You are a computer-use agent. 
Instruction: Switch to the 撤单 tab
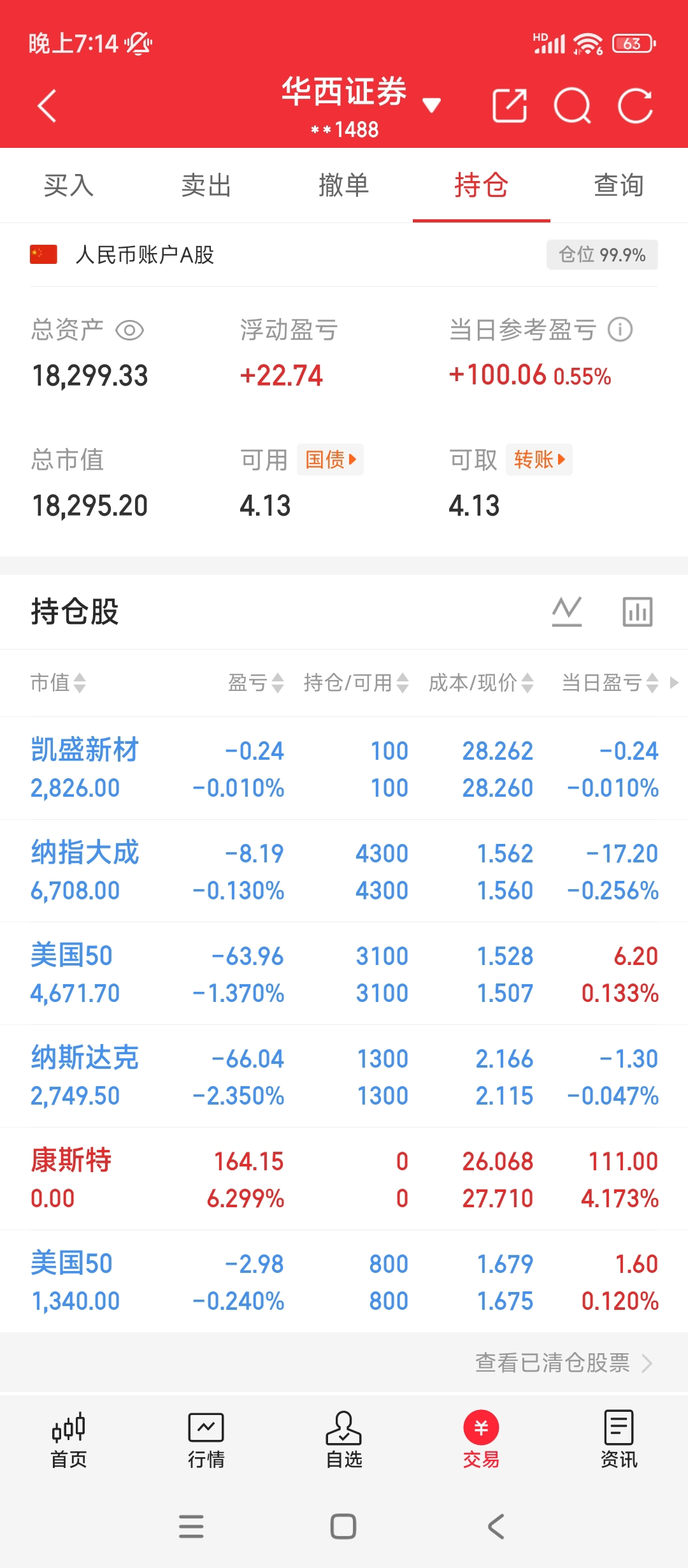coord(344,185)
